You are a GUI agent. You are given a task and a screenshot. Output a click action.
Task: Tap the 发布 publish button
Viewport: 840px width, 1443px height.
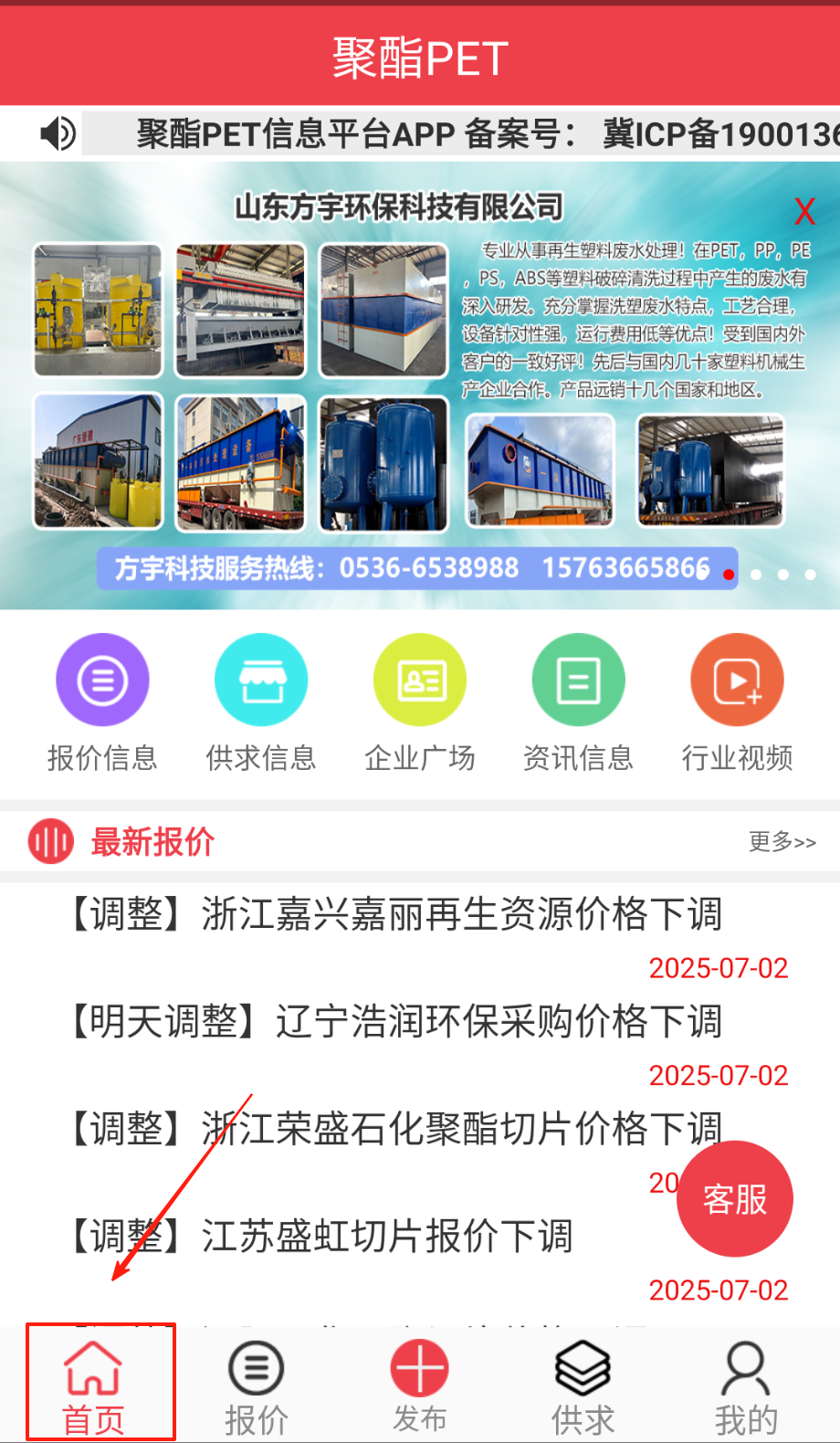tap(420, 1385)
